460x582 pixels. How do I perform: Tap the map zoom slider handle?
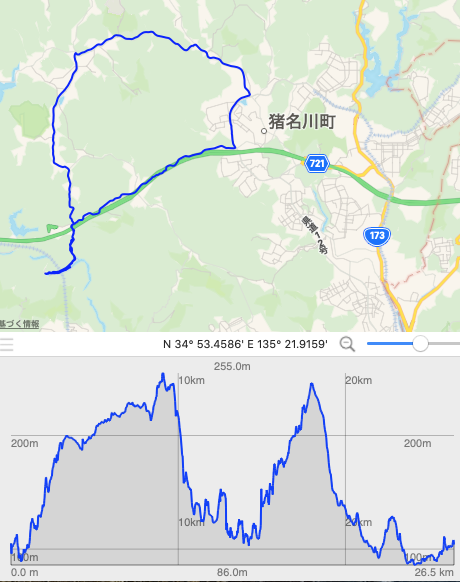(x=420, y=344)
